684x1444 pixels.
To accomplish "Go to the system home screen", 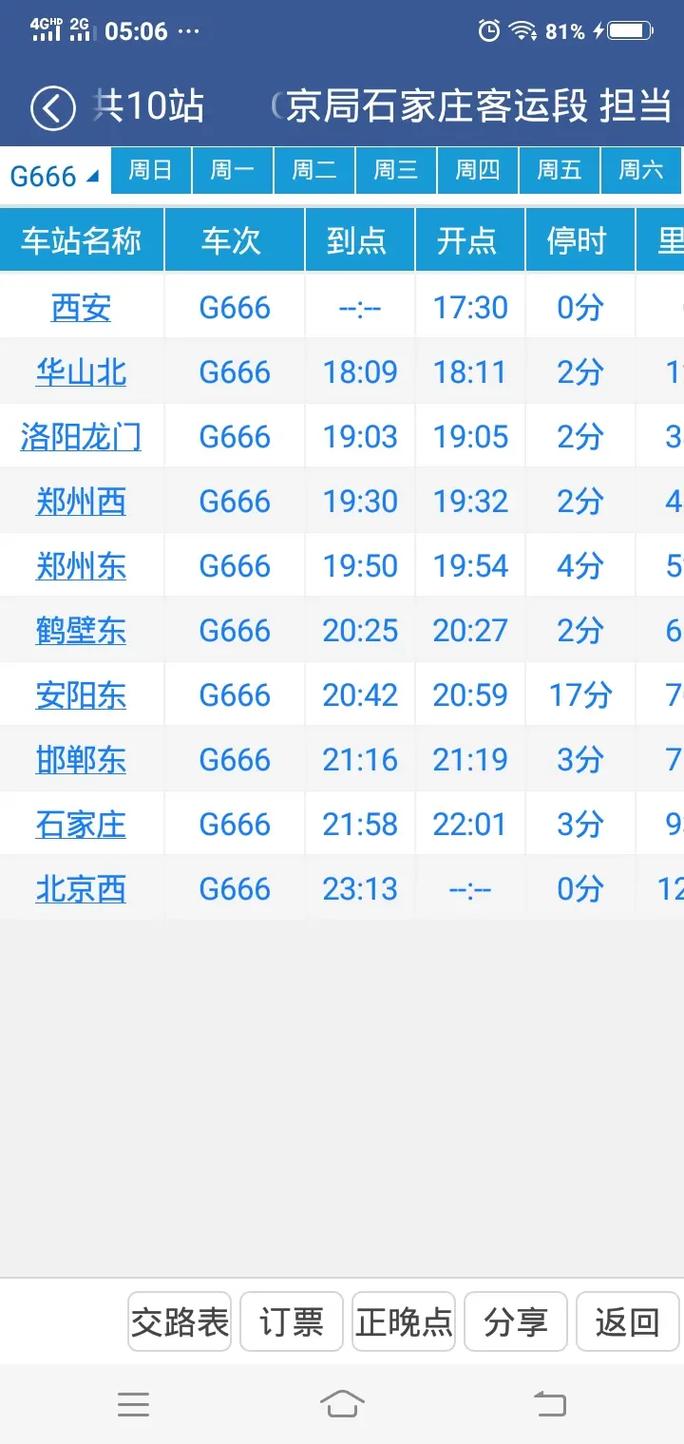I will pyautogui.click(x=342, y=1404).
